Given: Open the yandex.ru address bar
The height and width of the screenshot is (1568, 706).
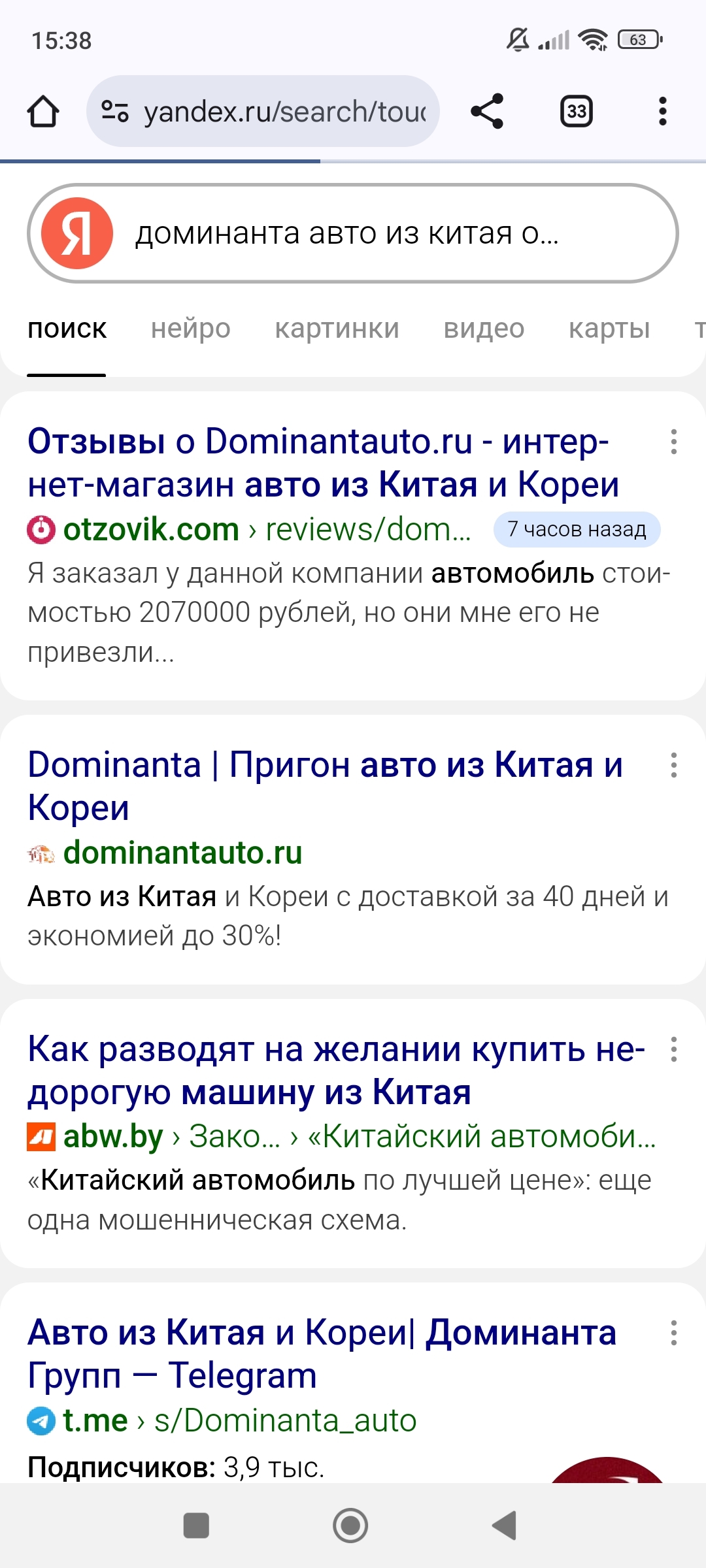Looking at the screenshot, I should [263, 111].
